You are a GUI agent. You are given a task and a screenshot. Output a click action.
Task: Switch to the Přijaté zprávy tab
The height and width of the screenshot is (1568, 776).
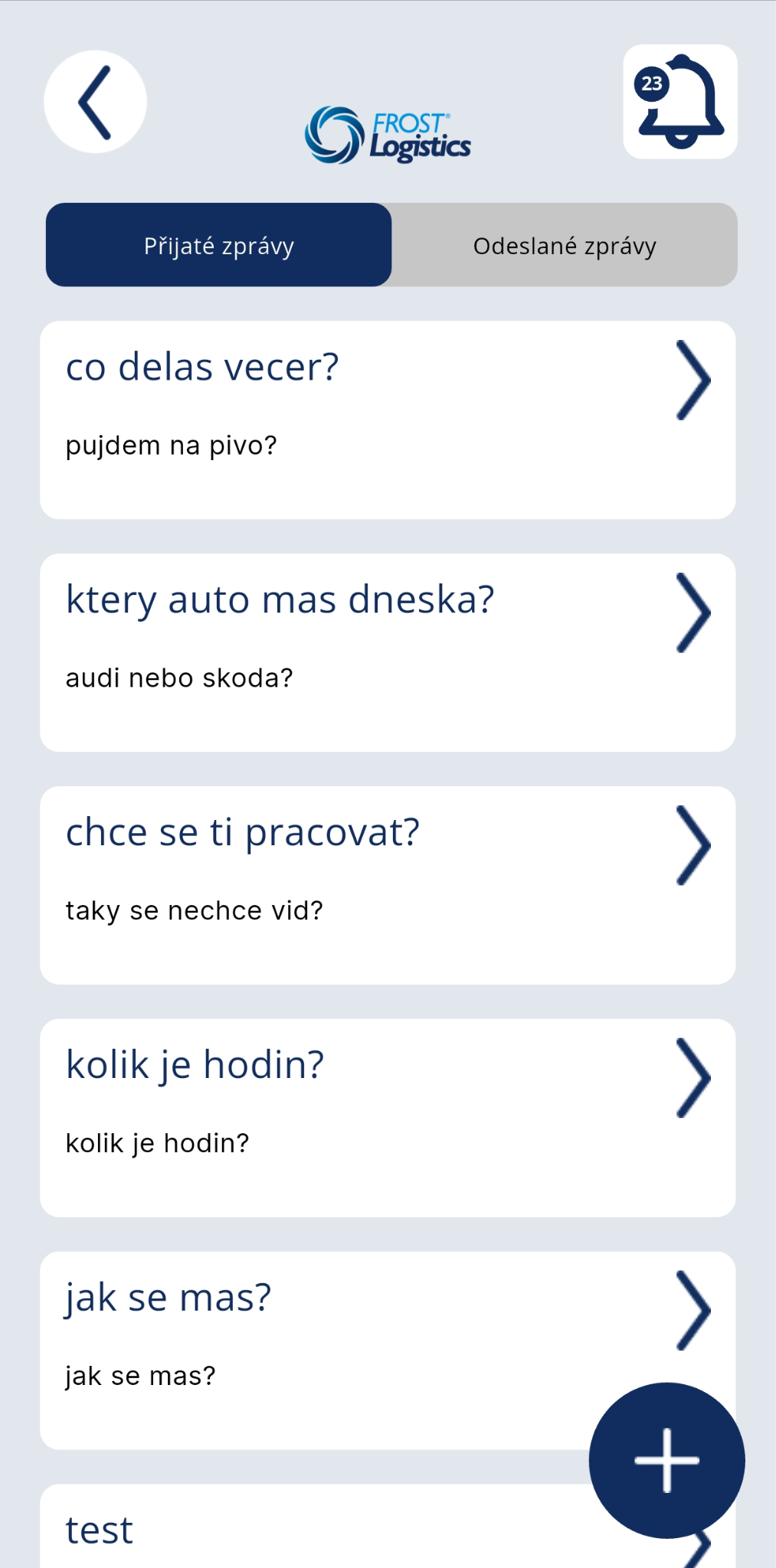(219, 245)
